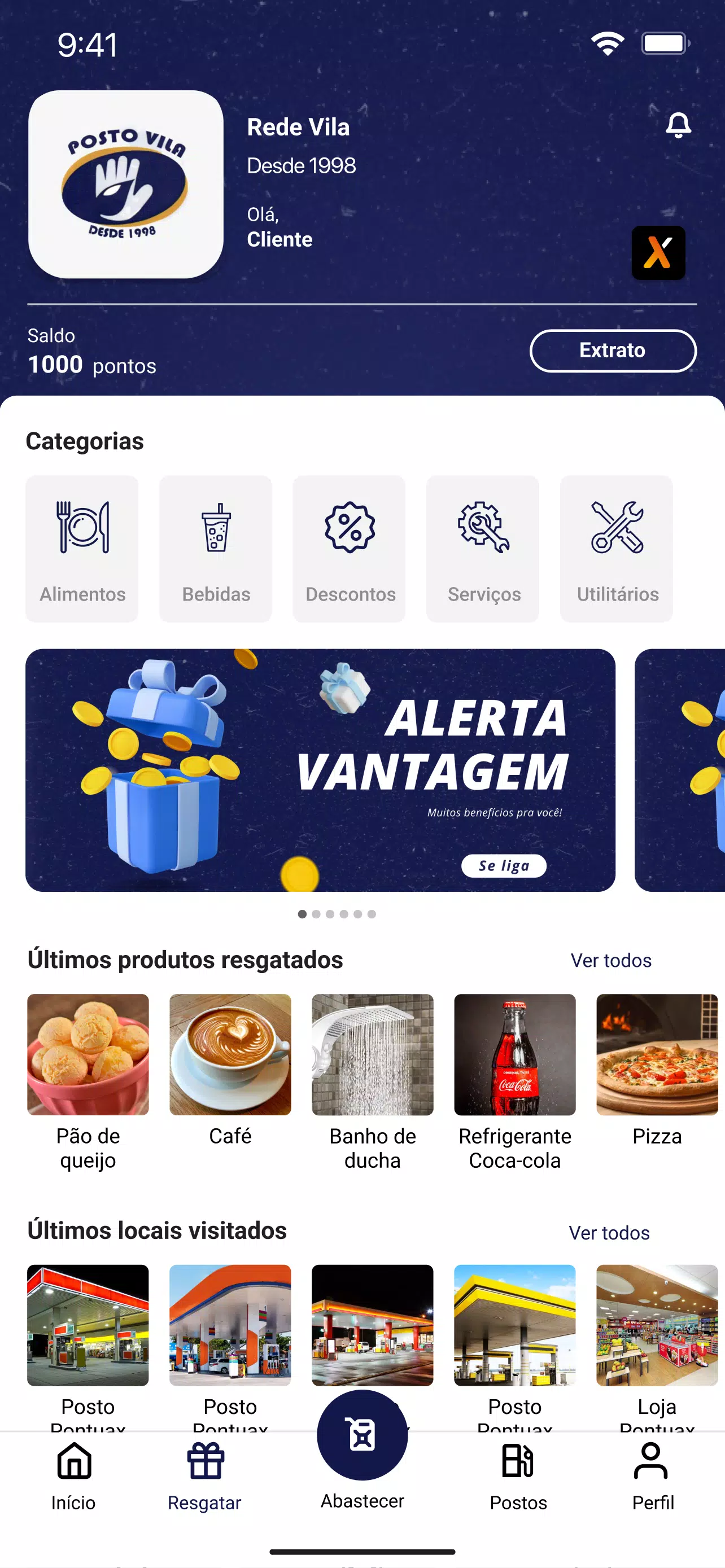Open the notifications bell
725x1568 pixels.
[x=678, y=125]
